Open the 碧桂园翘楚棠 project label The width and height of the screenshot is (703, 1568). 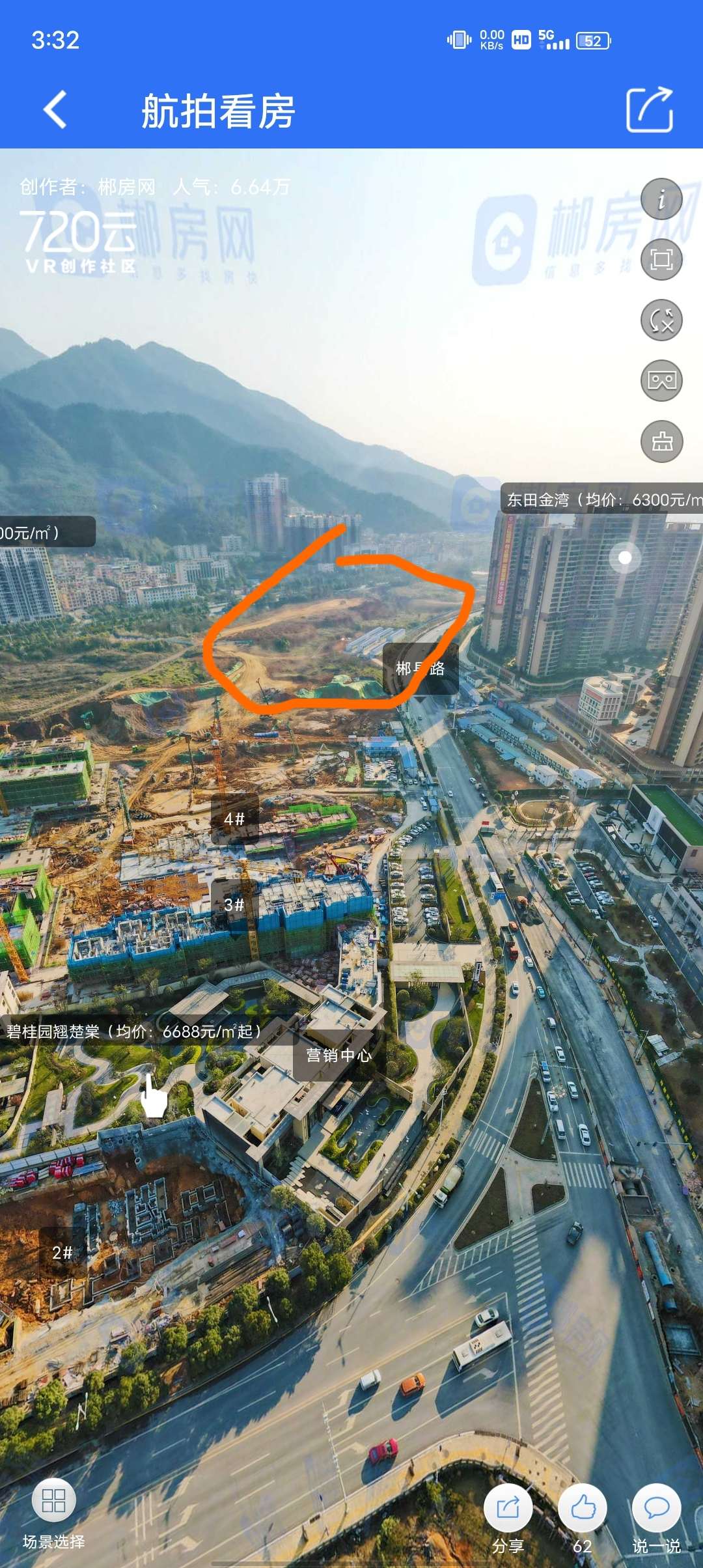[x=134, y=1031]
